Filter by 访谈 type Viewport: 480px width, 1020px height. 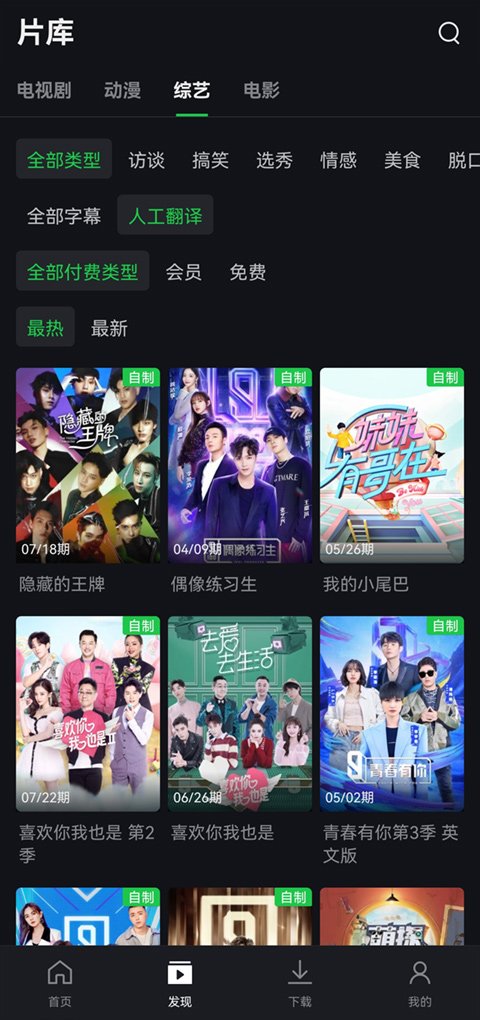[146, 160]
